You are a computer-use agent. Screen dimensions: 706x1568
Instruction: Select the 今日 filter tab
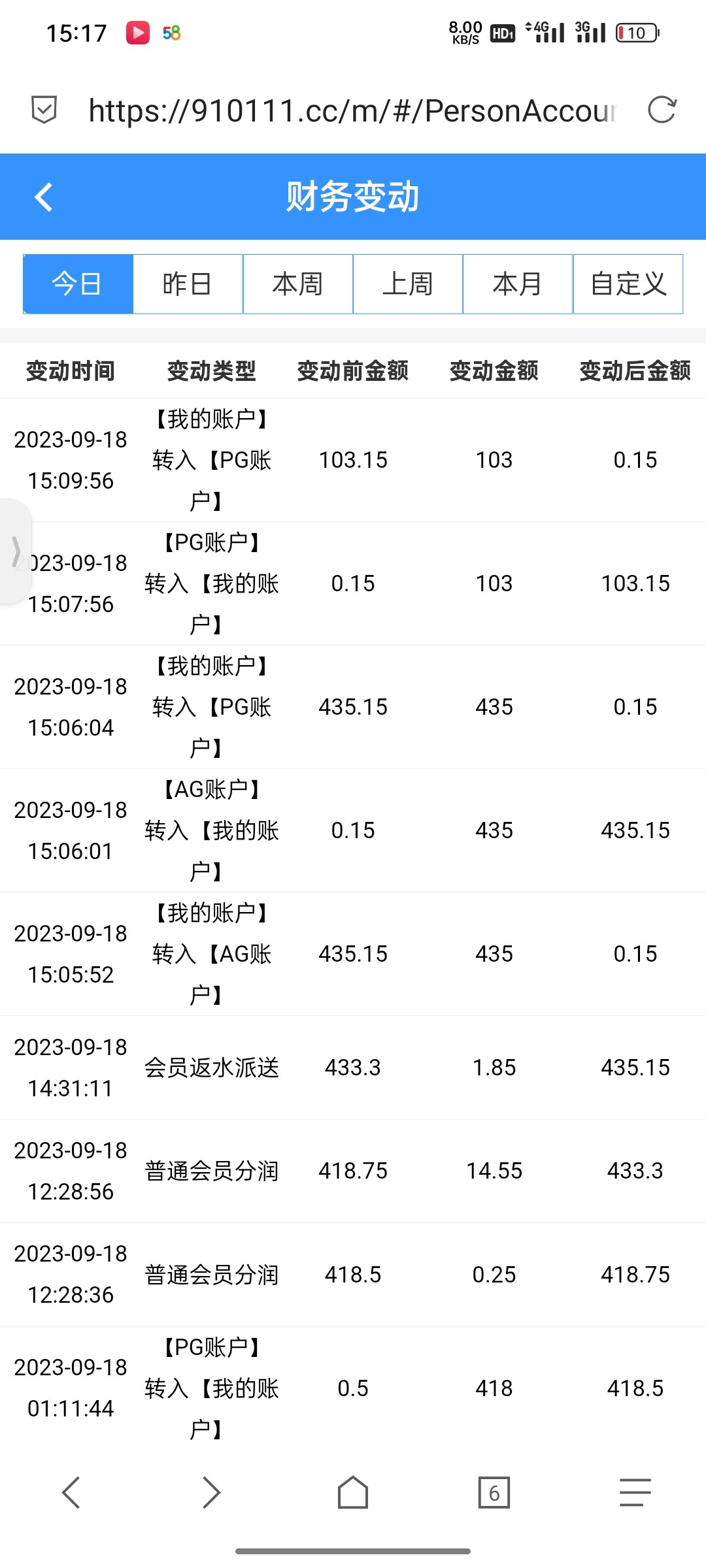(x=78, y=284)
